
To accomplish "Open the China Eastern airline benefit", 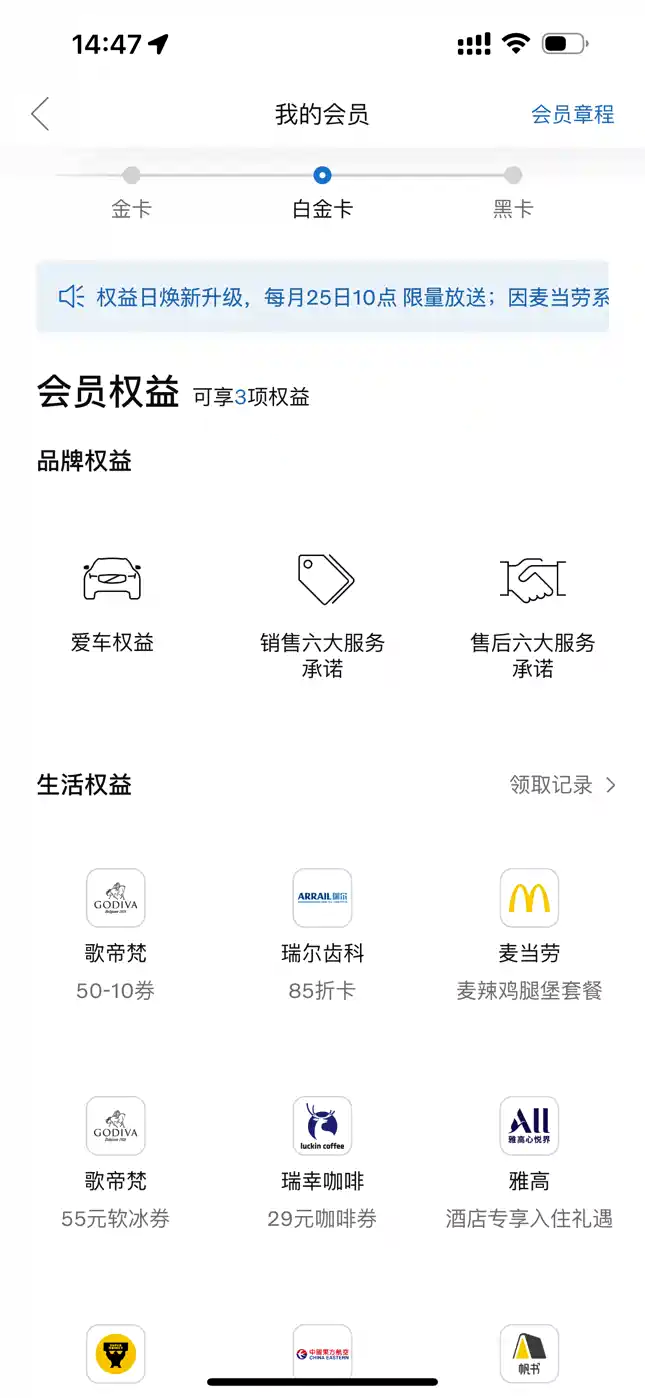I will pos(322,1354).
